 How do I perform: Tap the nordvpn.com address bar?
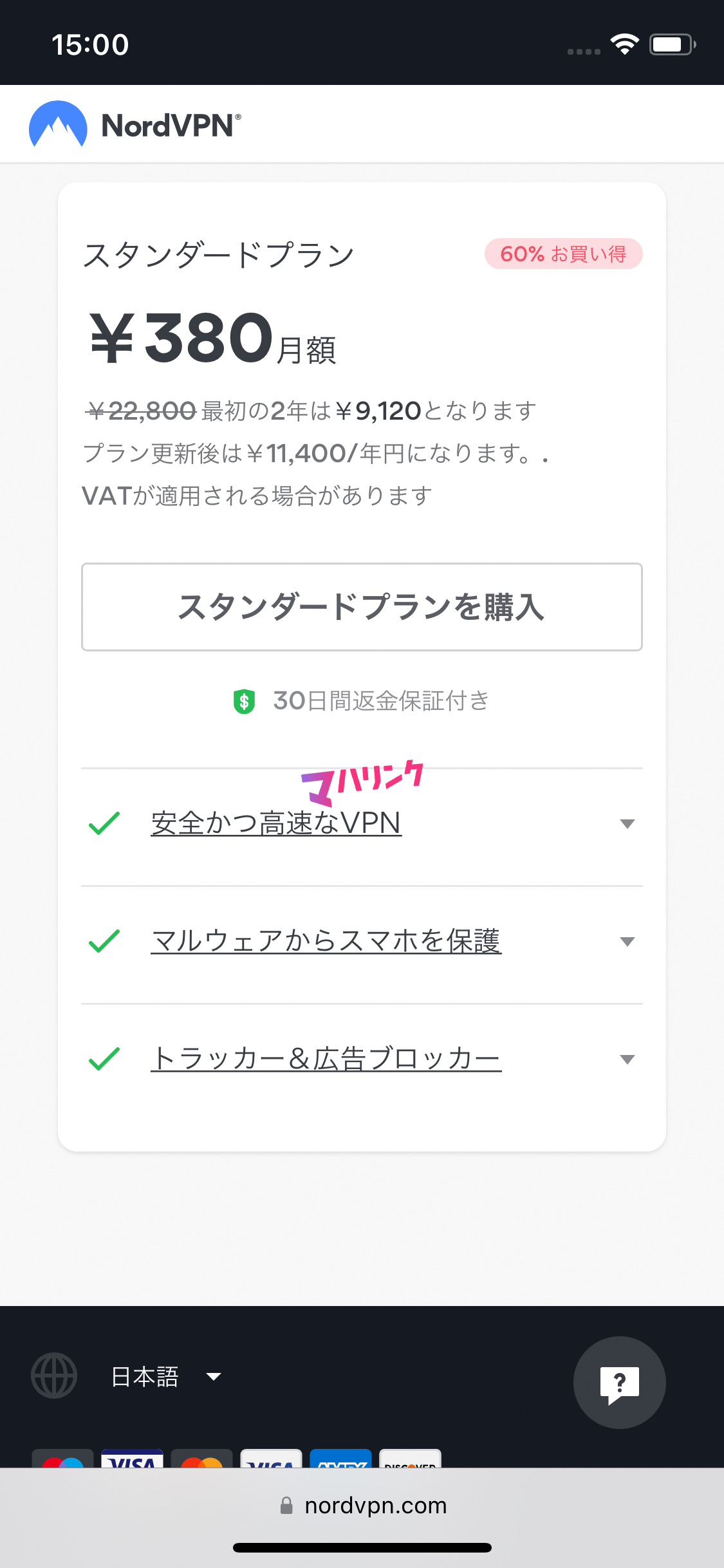pos(362,1506)
